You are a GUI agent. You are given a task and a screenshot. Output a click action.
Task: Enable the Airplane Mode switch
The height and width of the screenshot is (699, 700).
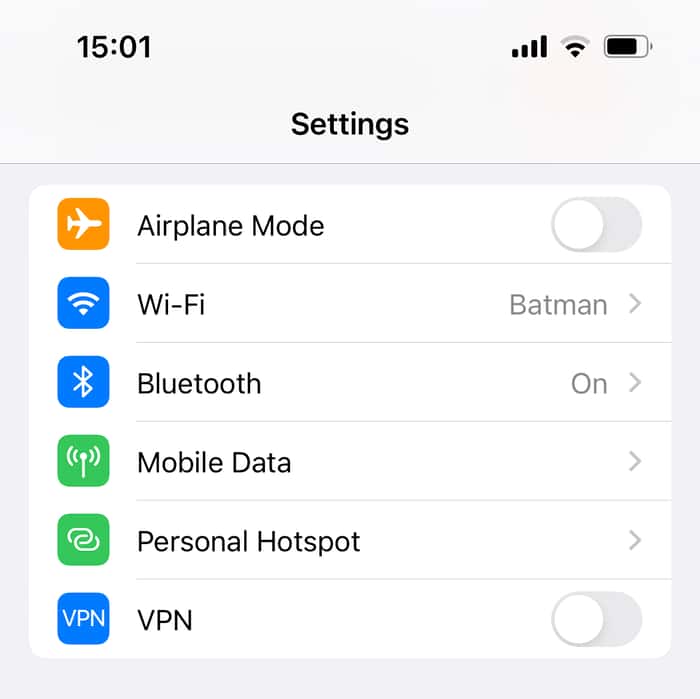[x=596, y=225]
